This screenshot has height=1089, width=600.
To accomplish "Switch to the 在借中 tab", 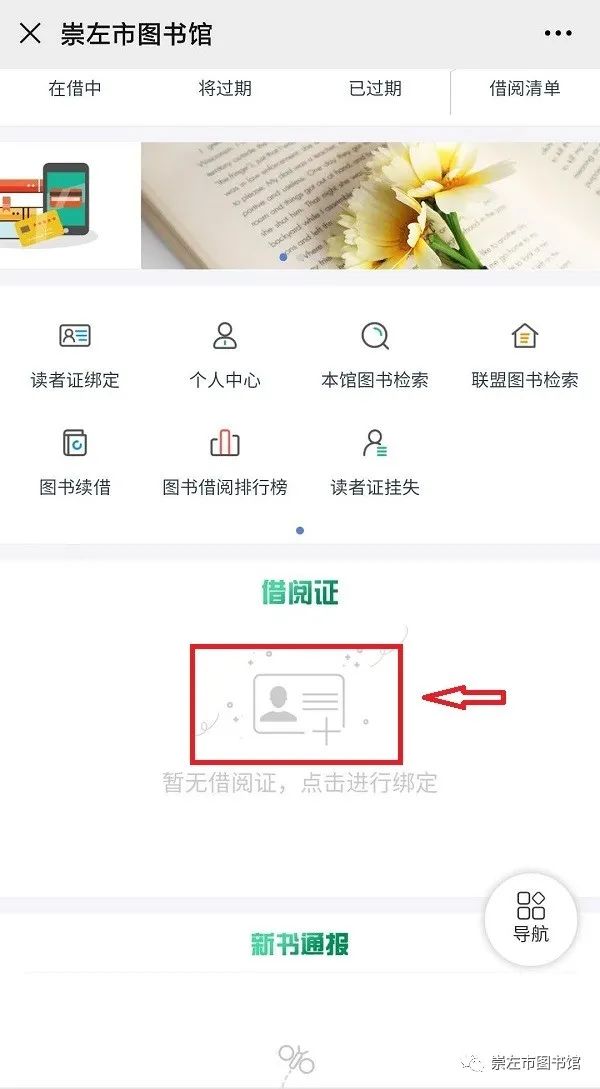I will [75, 89].
